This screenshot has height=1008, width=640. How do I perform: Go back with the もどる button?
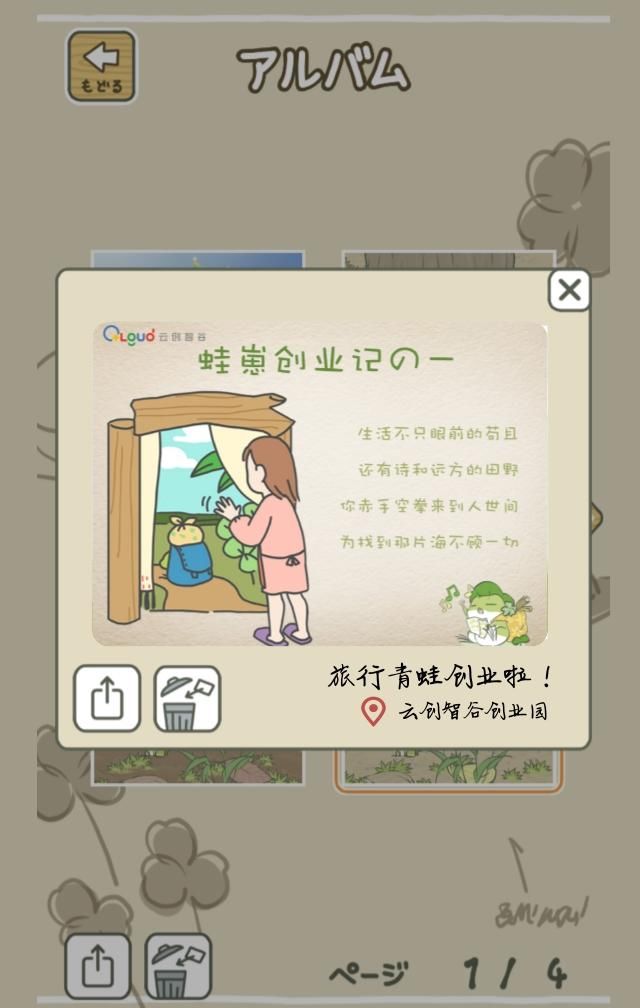[x=101, y=66]
